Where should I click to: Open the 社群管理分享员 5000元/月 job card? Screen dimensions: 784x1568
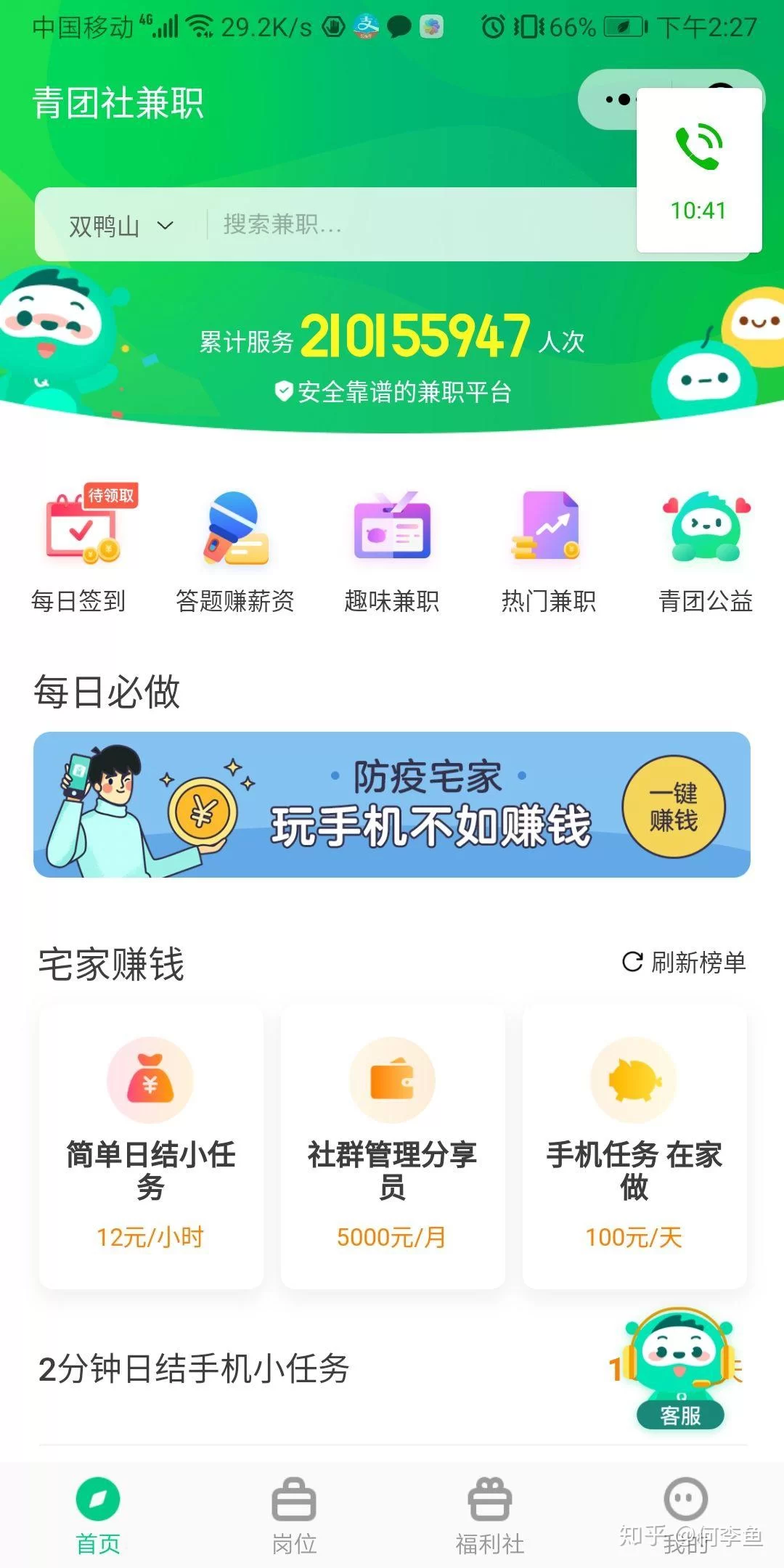pyautogui.click(x=392, y=1147)
